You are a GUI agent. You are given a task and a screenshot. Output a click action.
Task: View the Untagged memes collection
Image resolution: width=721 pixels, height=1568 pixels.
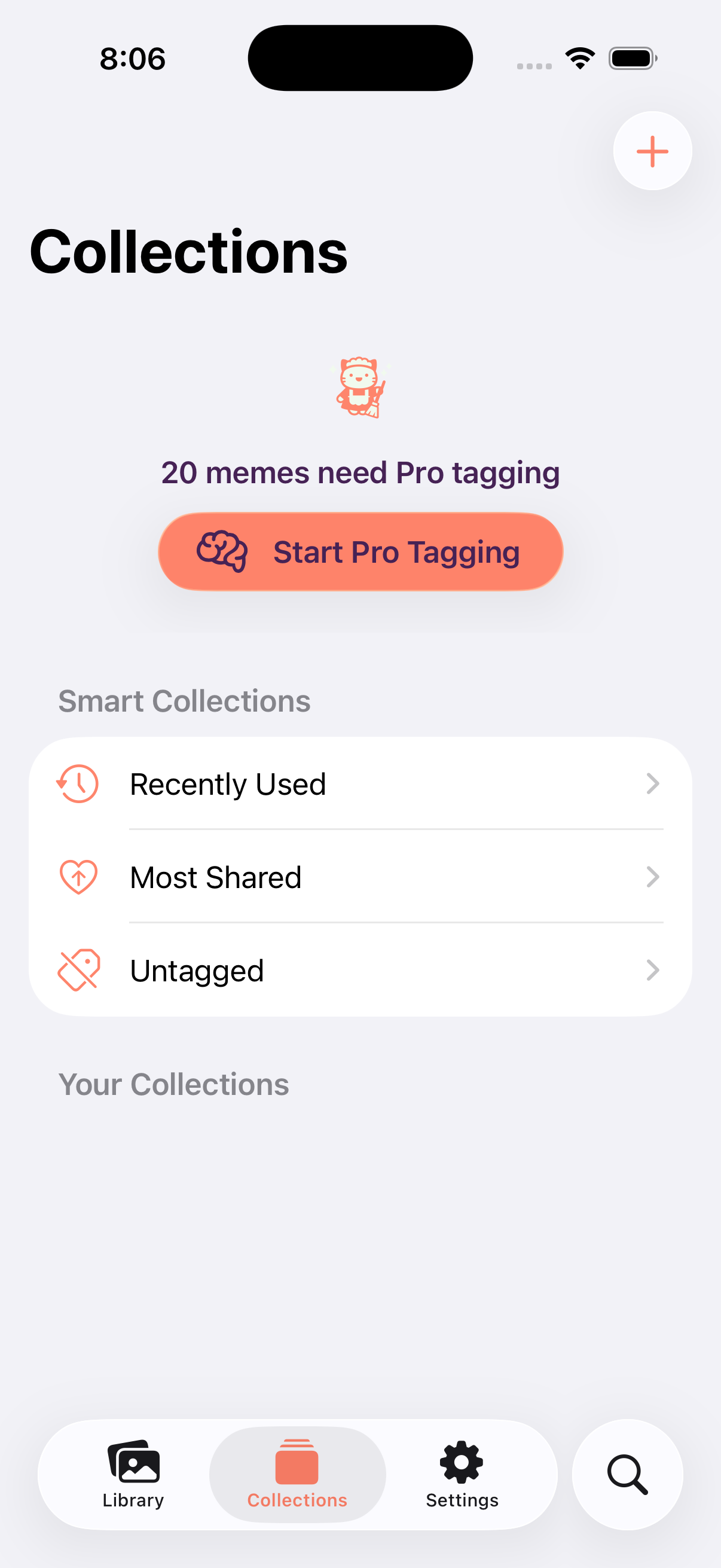pos(360,970)
